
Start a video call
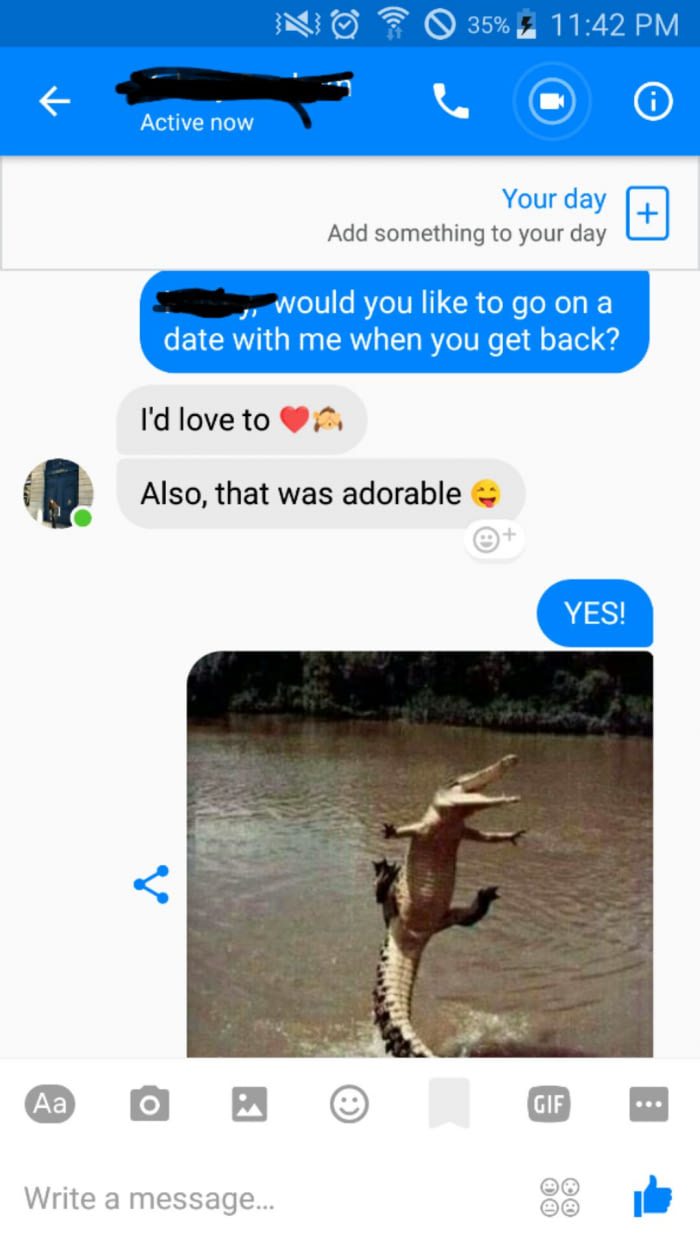coord(551,102)
